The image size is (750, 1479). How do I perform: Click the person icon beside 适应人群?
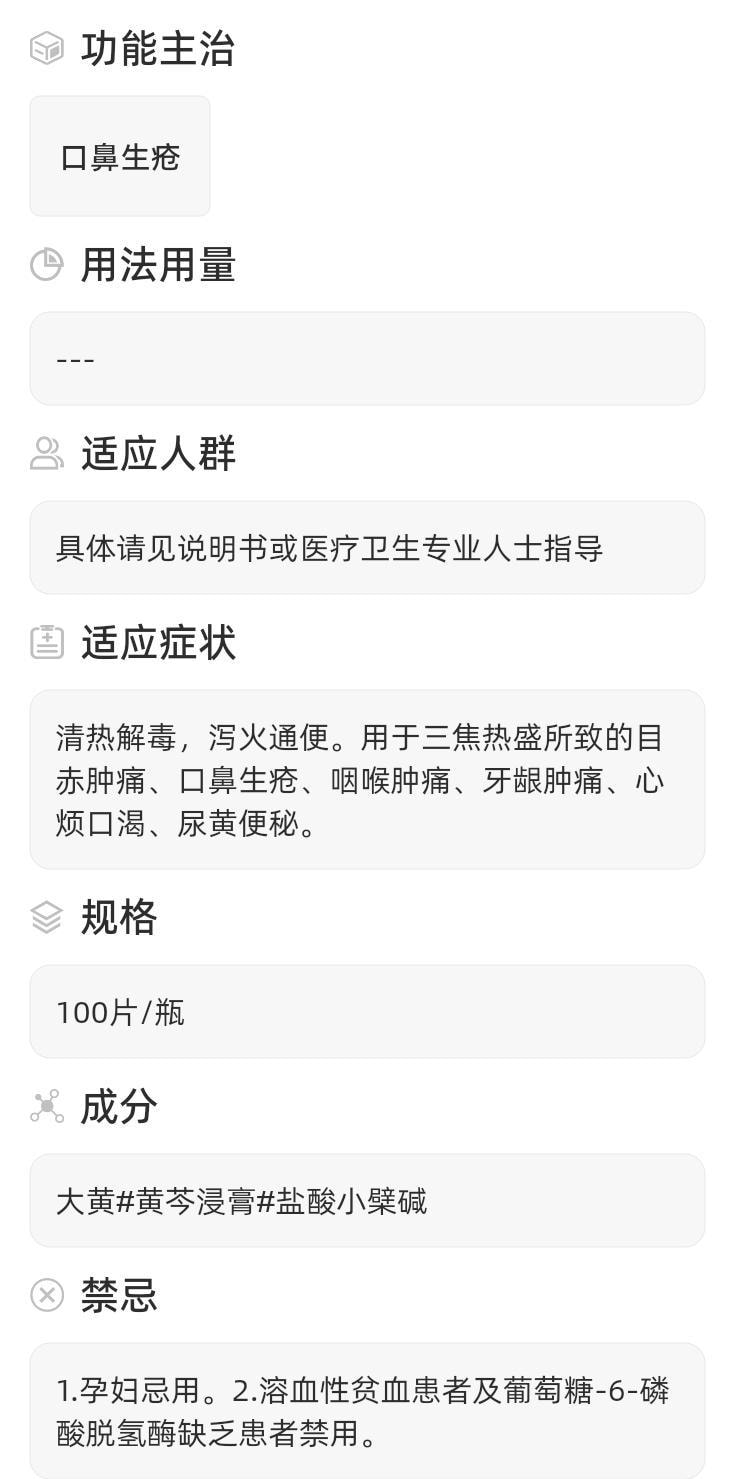44,453
